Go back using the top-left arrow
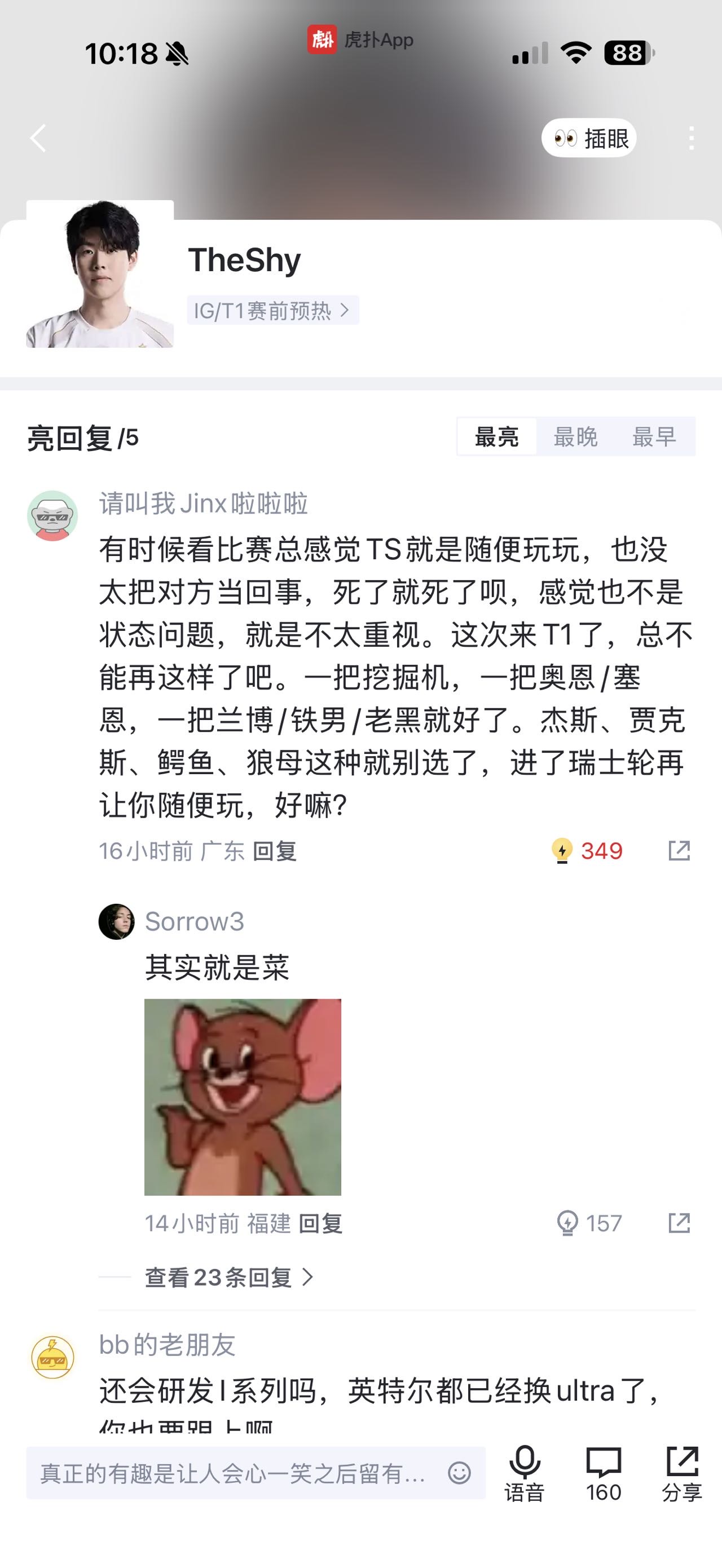 (x=38, y=138)
